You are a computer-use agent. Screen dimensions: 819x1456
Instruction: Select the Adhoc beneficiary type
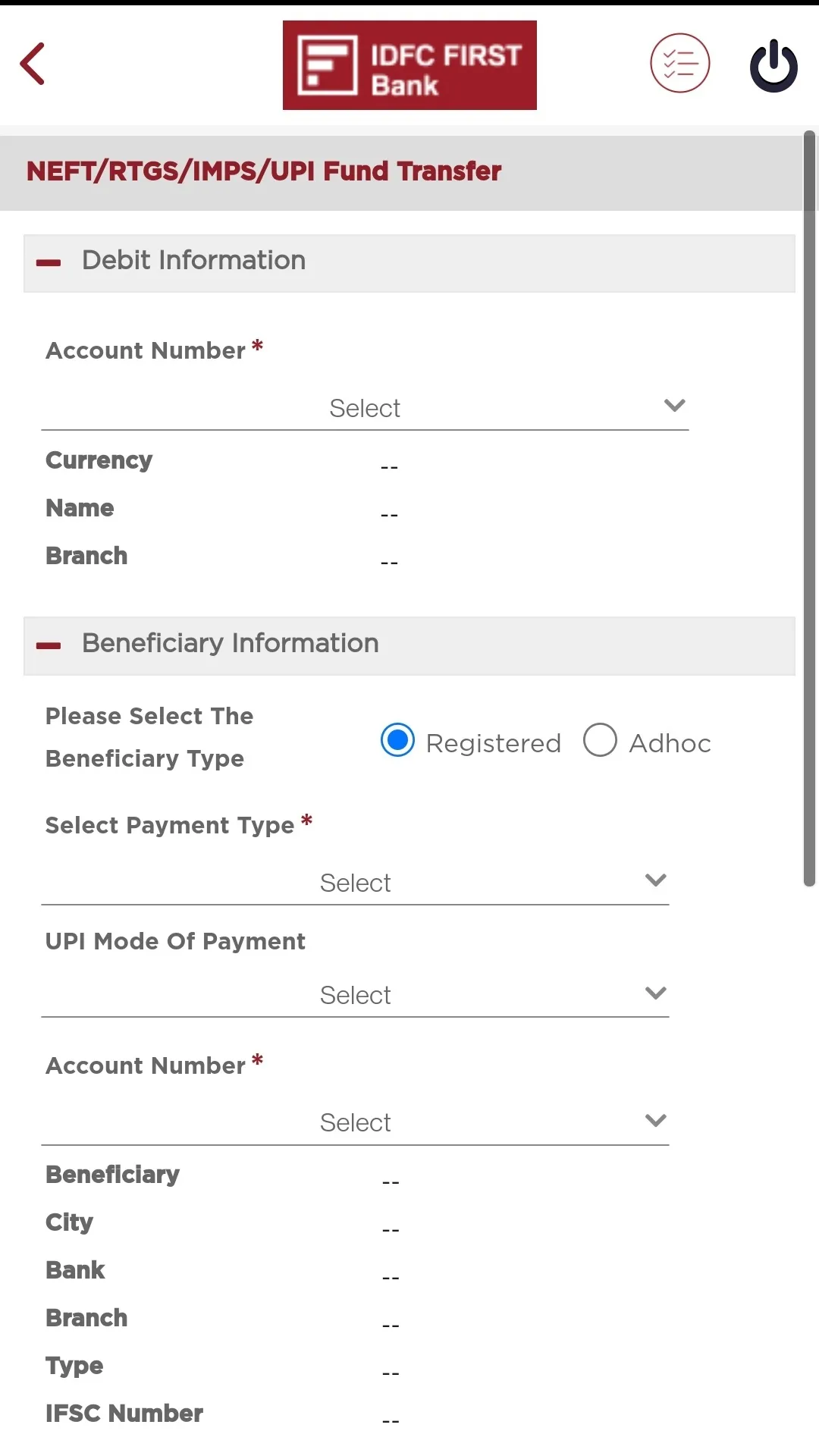(x=600, y=740)
